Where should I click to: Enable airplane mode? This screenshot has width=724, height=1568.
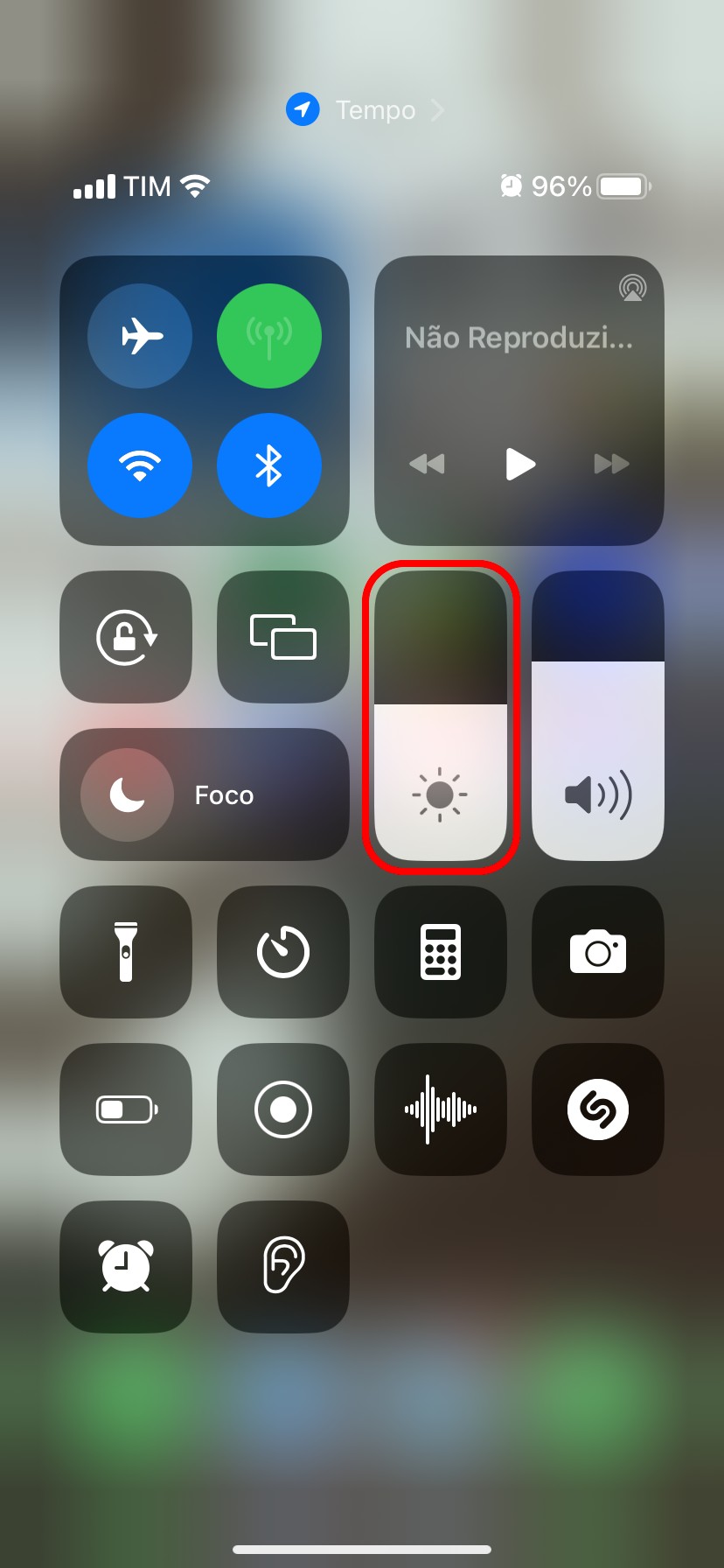click(140, 336)
